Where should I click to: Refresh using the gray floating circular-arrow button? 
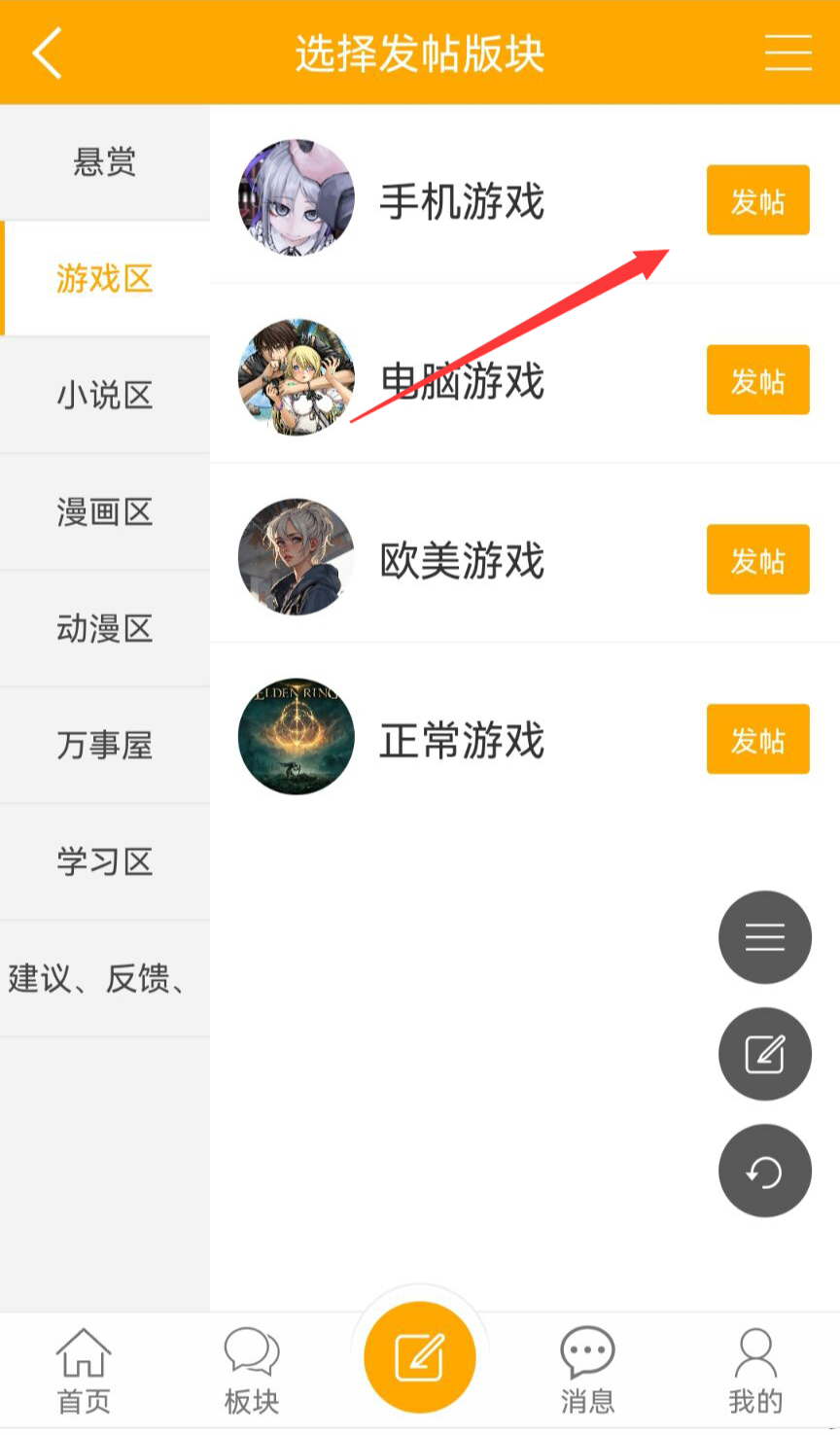(x=764, y=1172)
